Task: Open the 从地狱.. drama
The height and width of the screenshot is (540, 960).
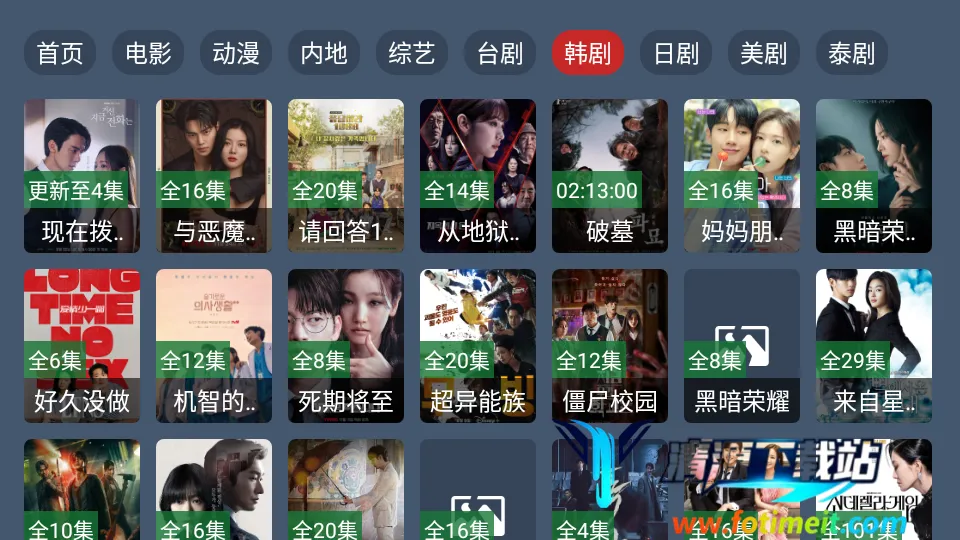Action: tap(478, 175)
